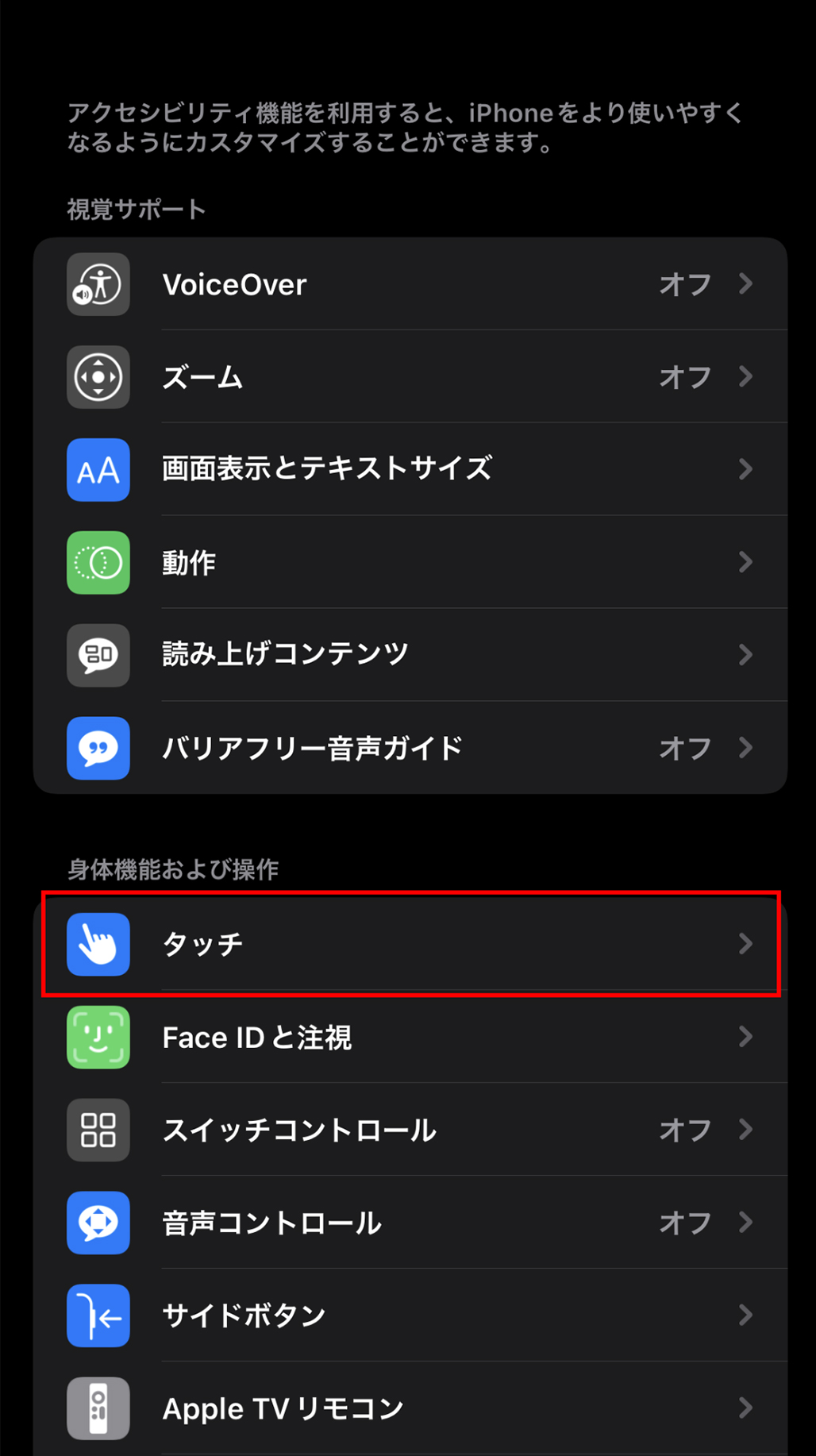
Task: Expand VoiceOver settings via its chevron
Action: pos(745,284)
